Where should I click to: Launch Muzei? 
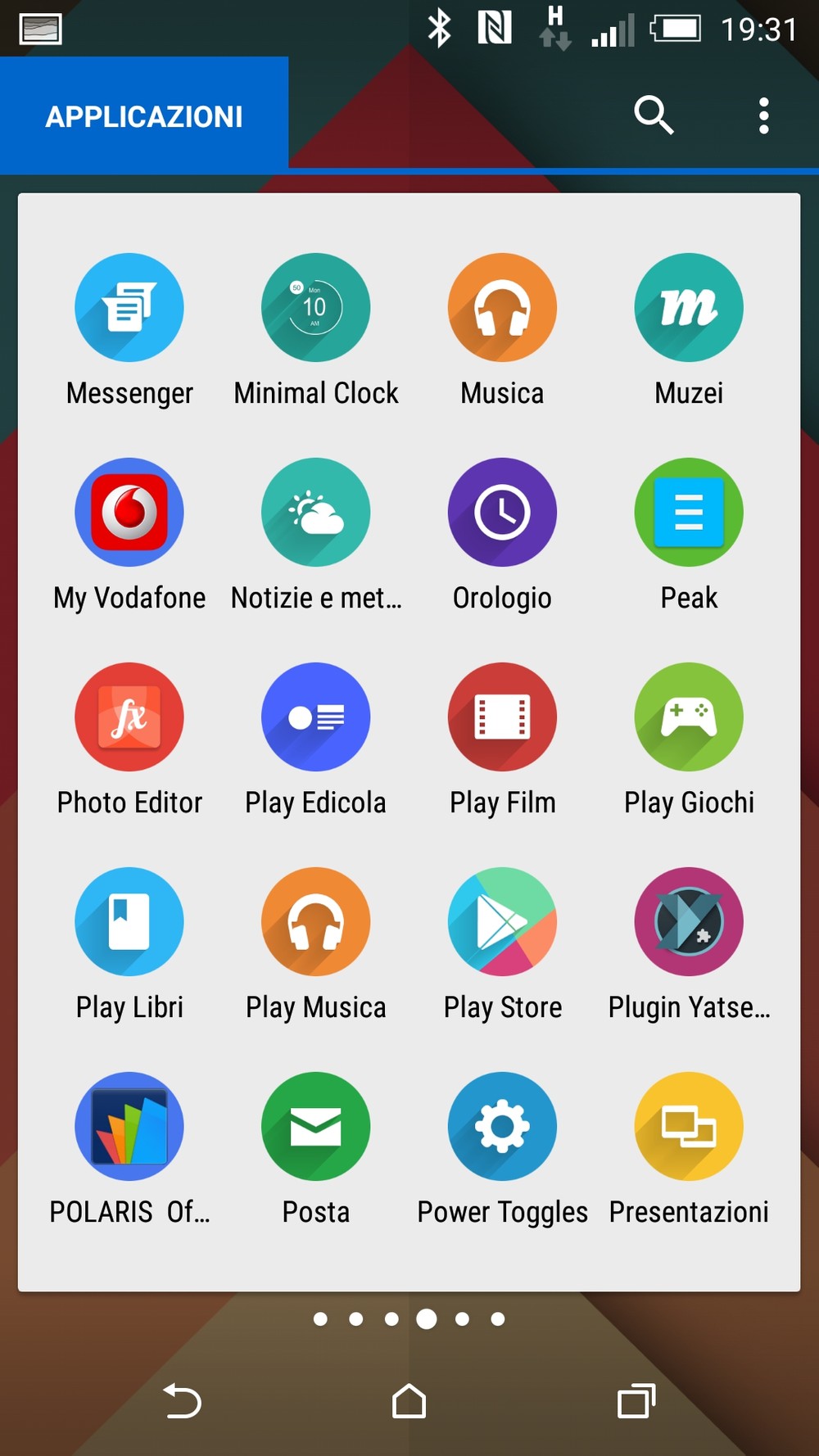coord(689,308)
